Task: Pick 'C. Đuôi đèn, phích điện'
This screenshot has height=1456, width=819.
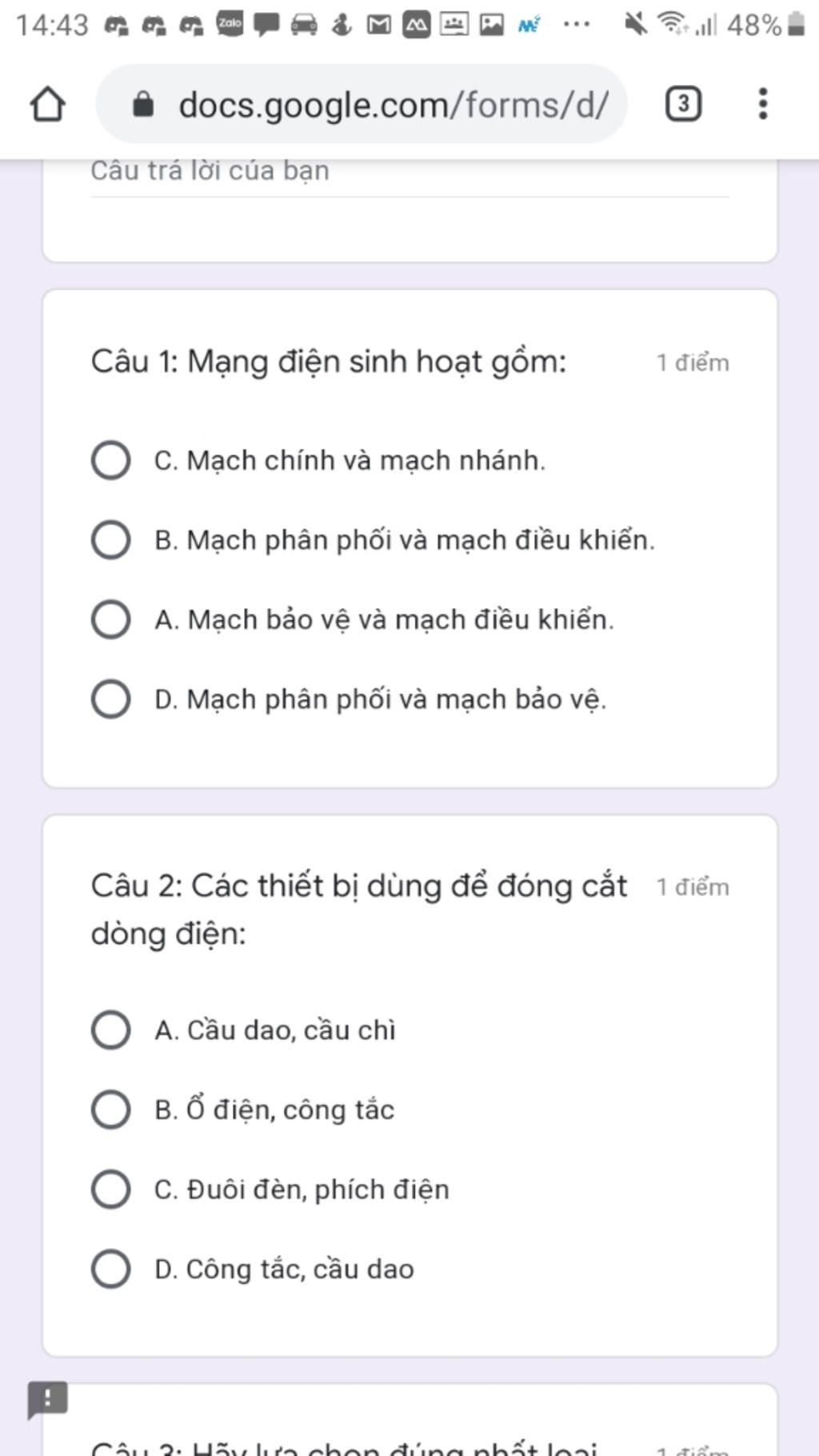Action: pyautogui.click(x=111, y=1189)
